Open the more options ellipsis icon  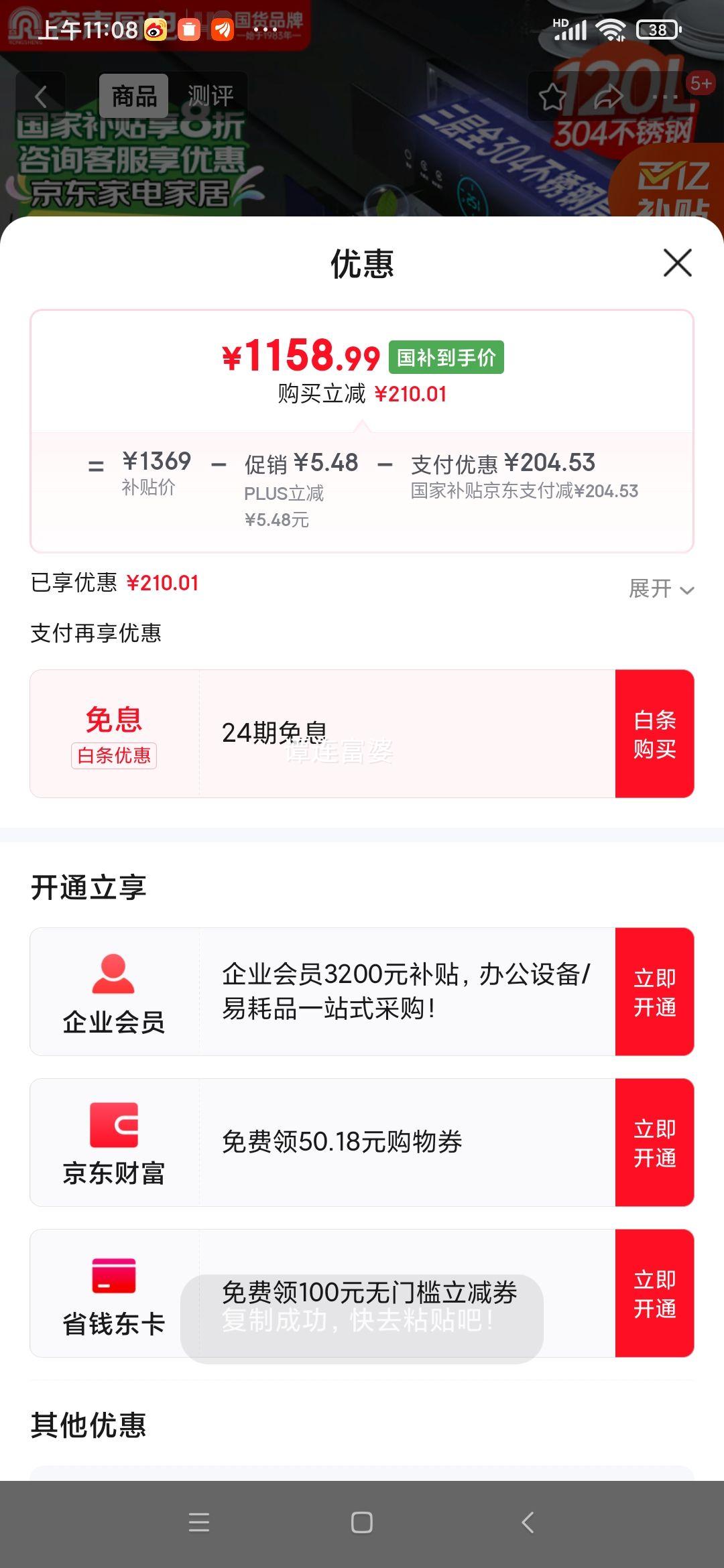tap(664, 96)
